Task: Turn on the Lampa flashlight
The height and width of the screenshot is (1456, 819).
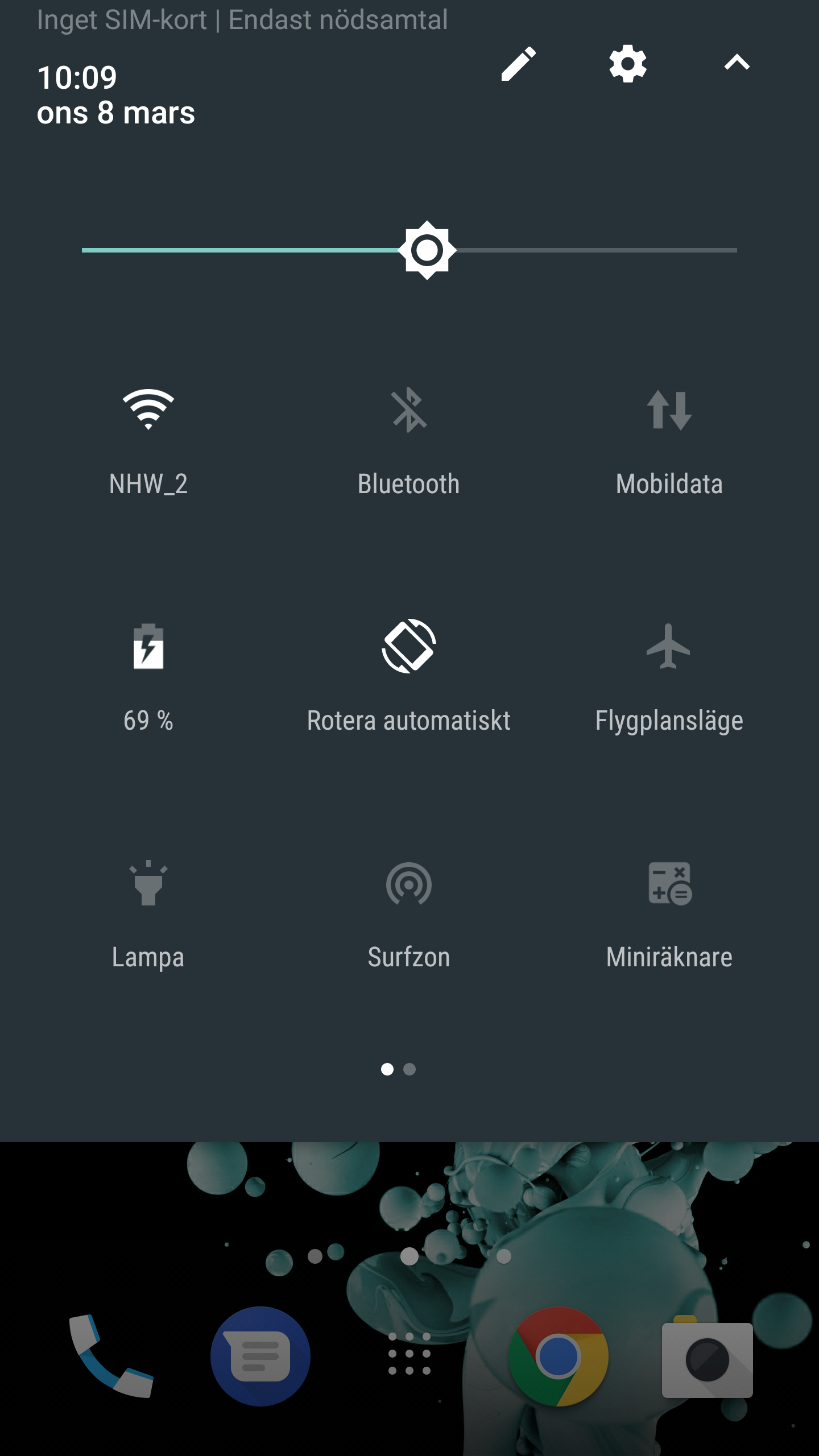Action: click(148, 884)
